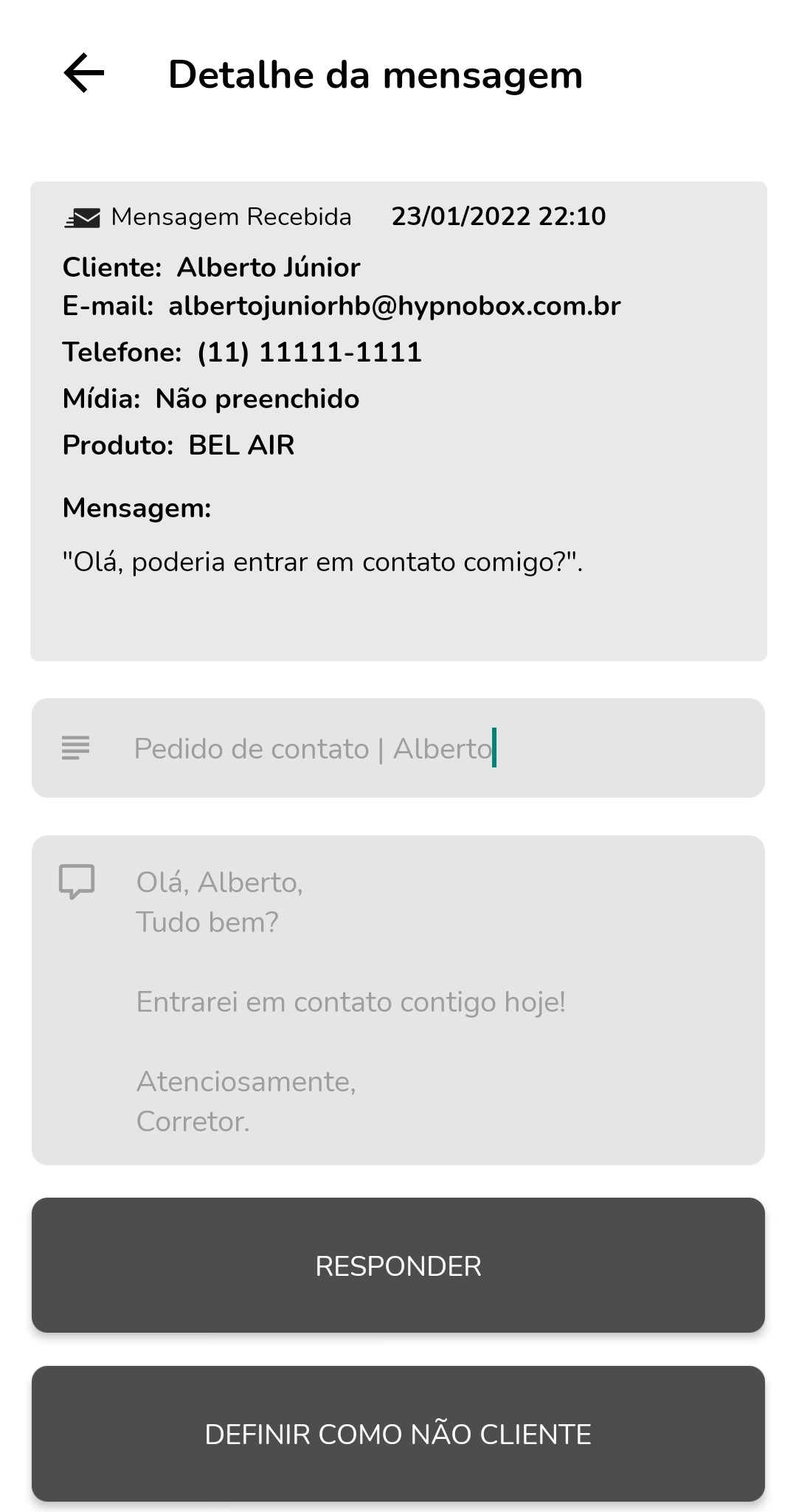The width and height of the screenshot is (796, 1512).
Task: Select DEFINIR COMO NÃO CLIENTE
Action: 398,1434
